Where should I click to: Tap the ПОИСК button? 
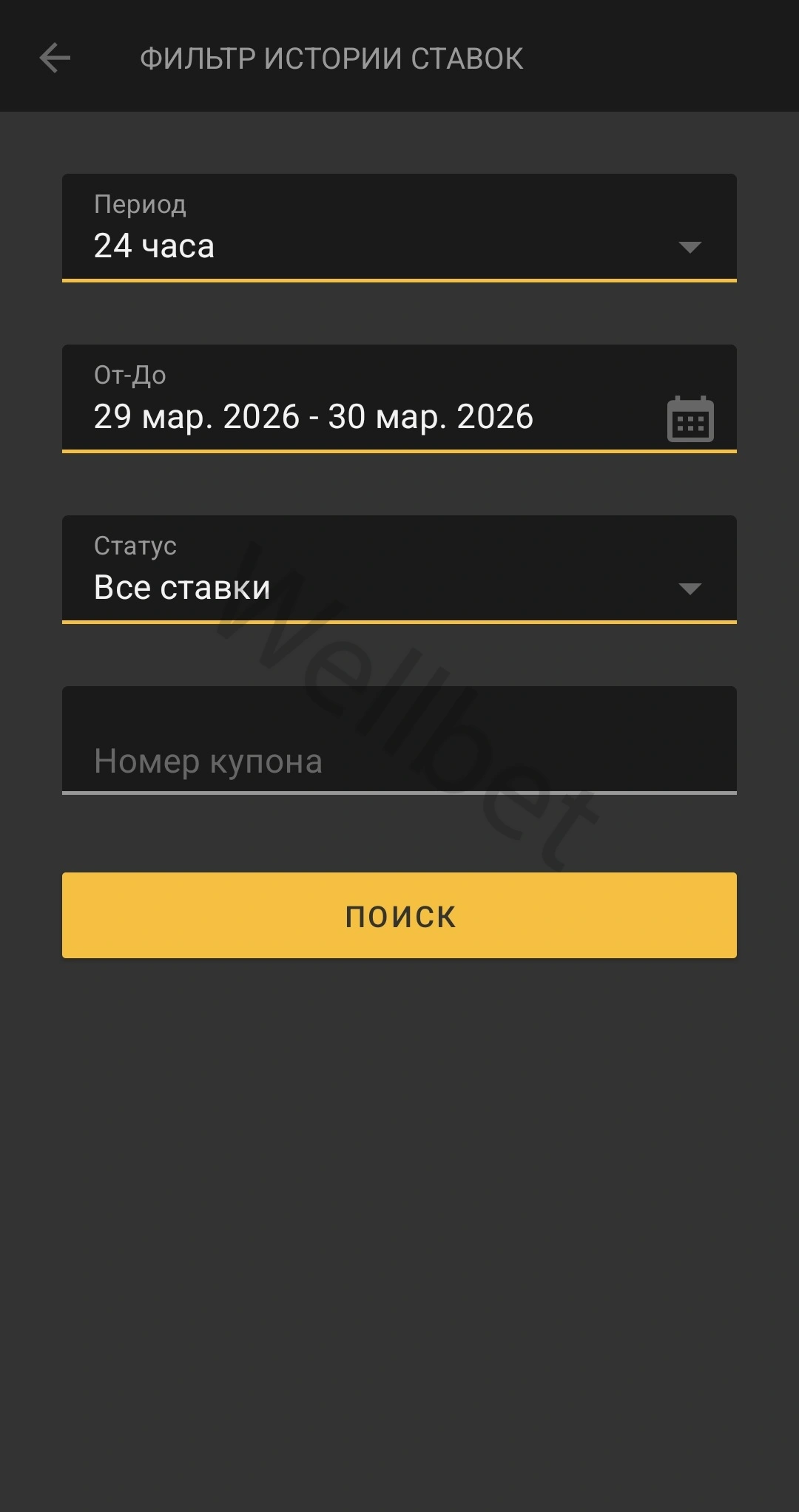(399, 915)
